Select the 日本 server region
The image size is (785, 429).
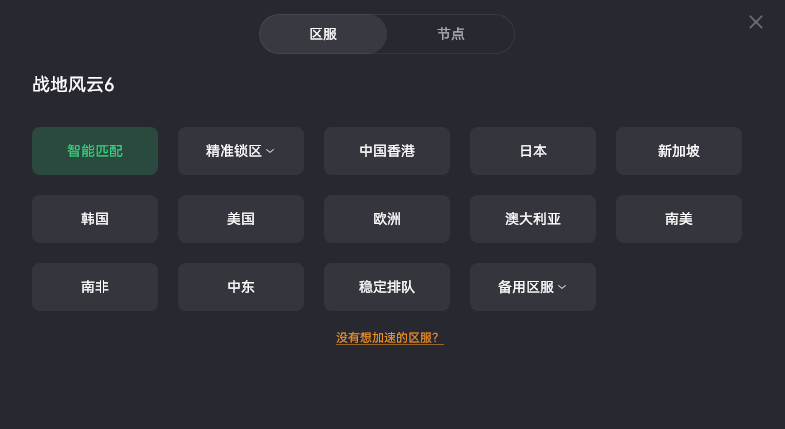[533, 151]
